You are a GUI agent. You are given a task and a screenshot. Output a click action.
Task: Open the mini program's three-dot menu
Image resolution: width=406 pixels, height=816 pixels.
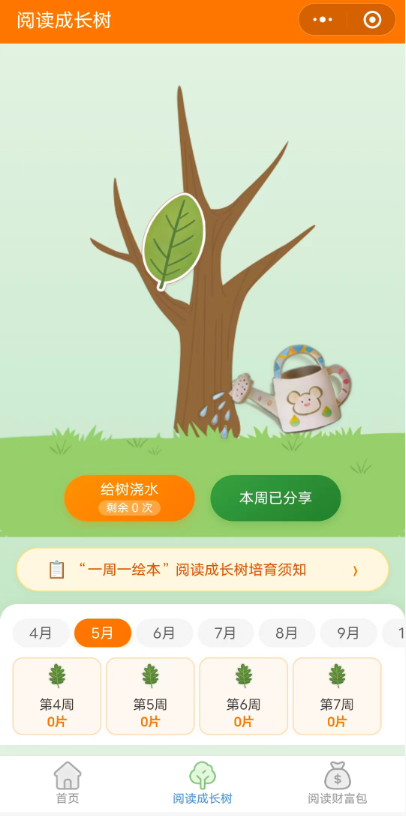coord(323,20)
